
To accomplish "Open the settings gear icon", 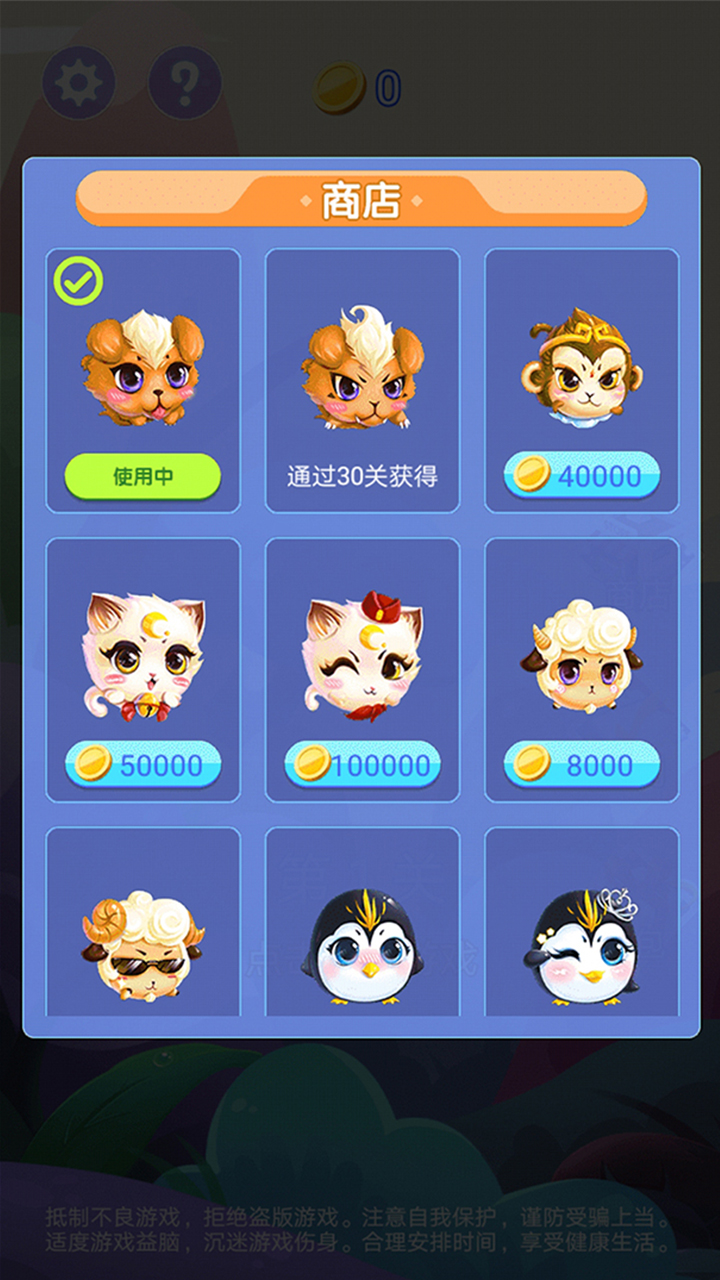I will pyautogui.click(x=78, y=83).
